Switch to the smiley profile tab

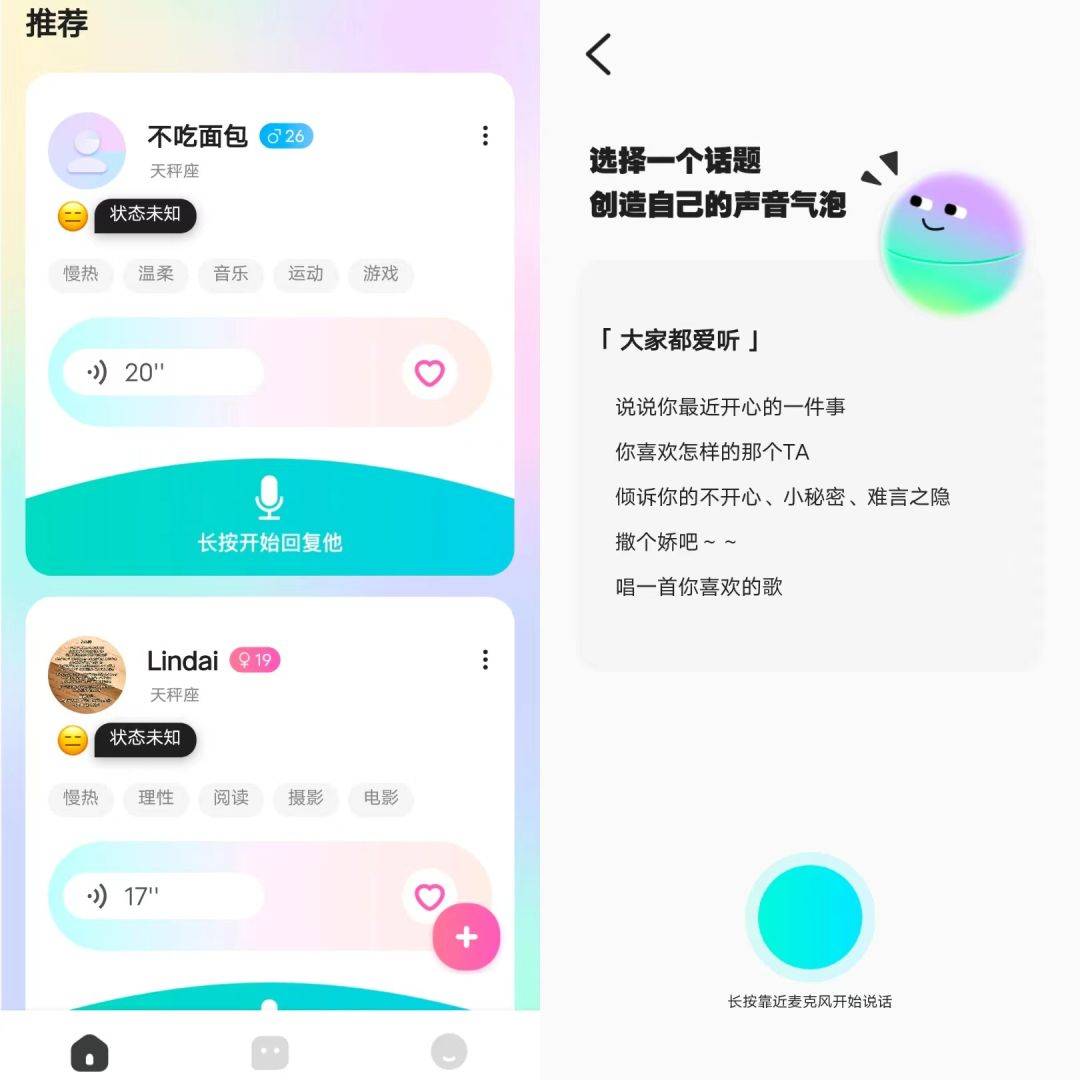click(x=449, y=1052)
